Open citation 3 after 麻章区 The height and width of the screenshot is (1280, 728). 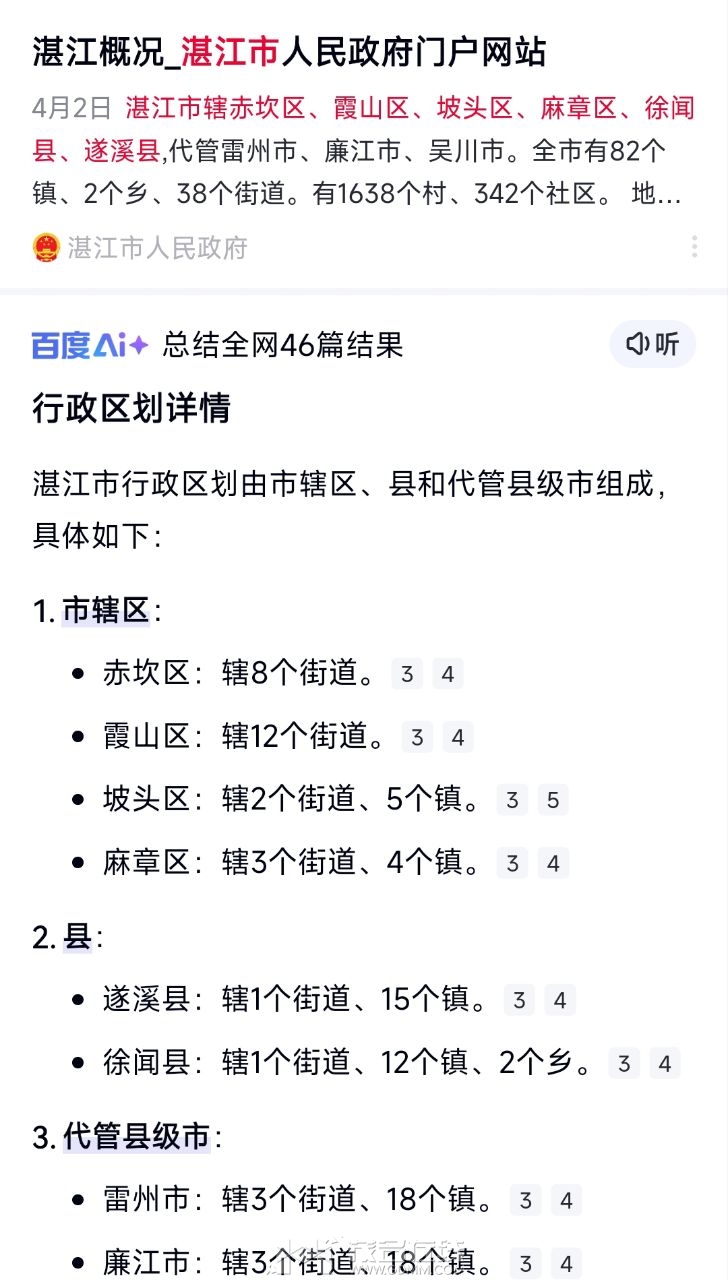[512, 862]
